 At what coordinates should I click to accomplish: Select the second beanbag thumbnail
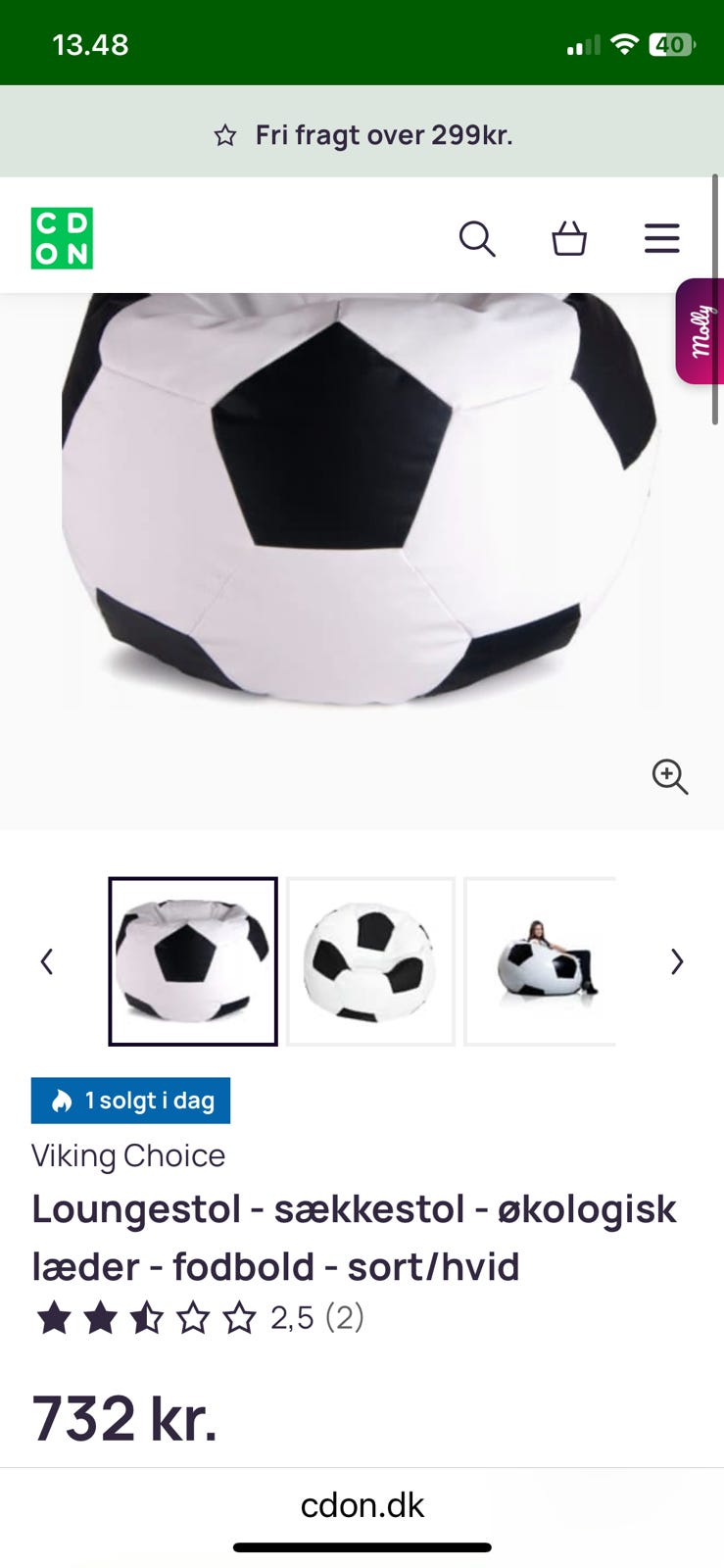pos(370,961)
